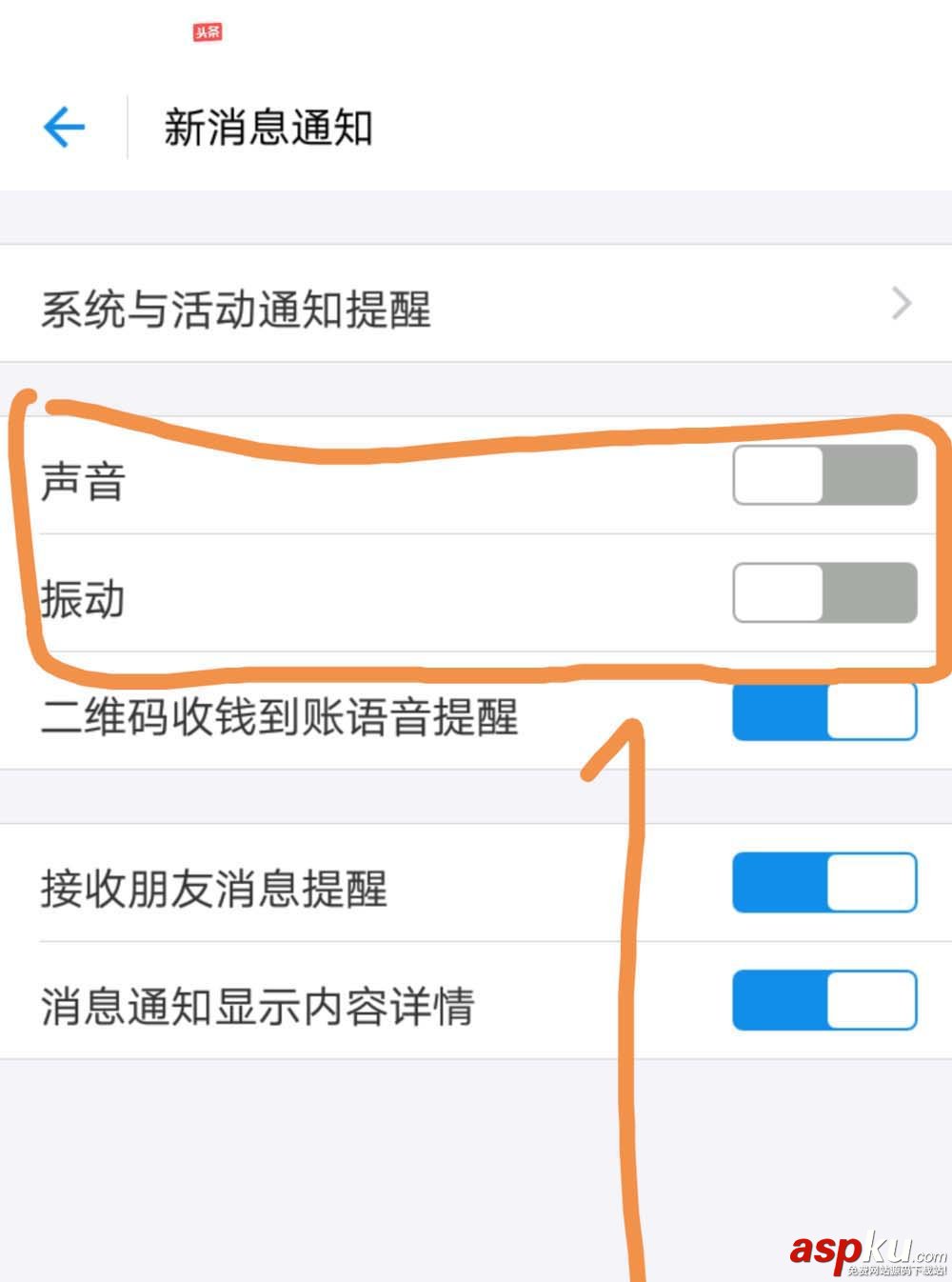Image resolution: width=952 pixels, height=1282 pixels.
Task: Toggle 消息通知显示内容详情 off
Action: coord(824,1000)
